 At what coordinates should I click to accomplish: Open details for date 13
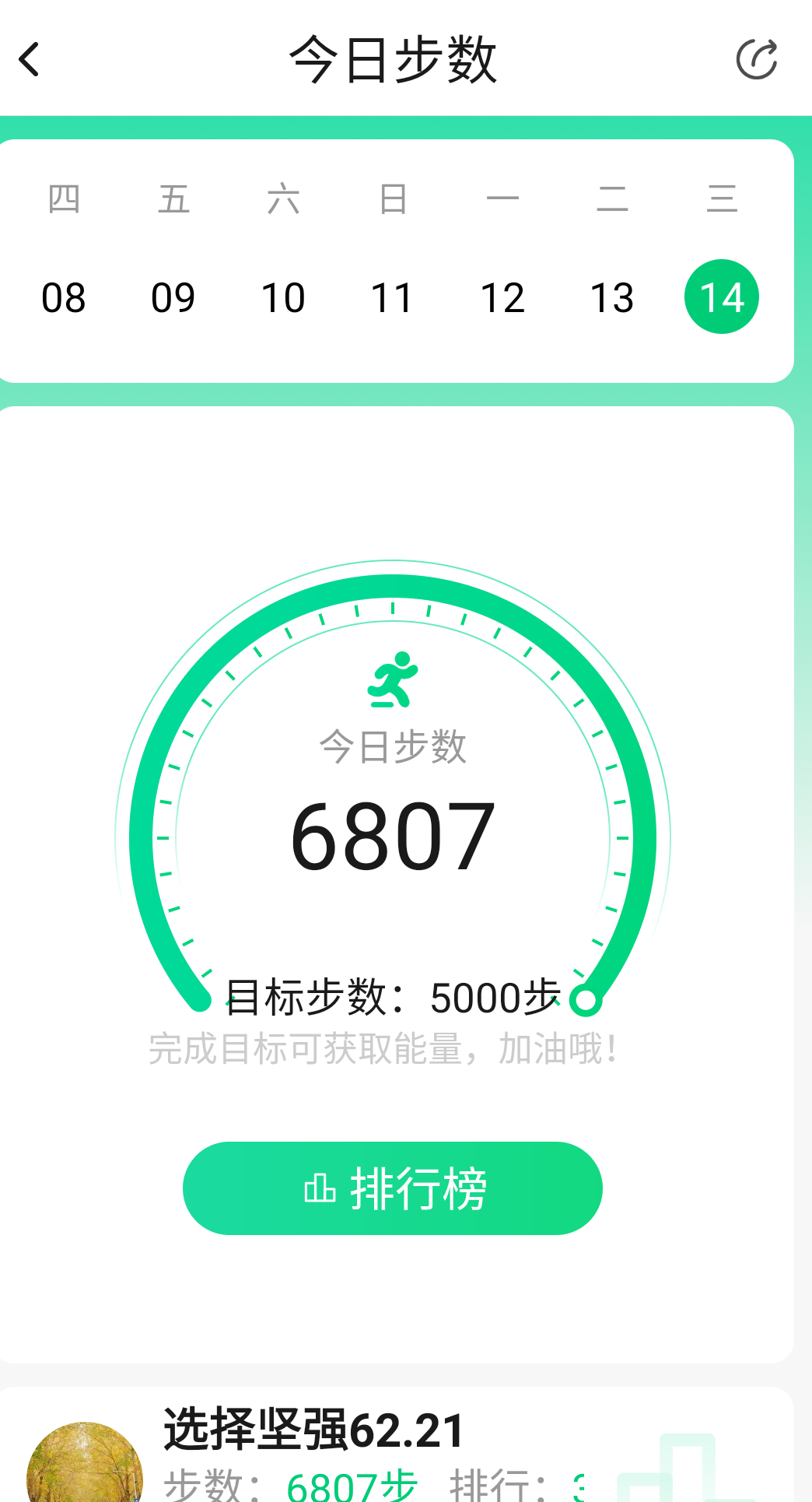612,296
